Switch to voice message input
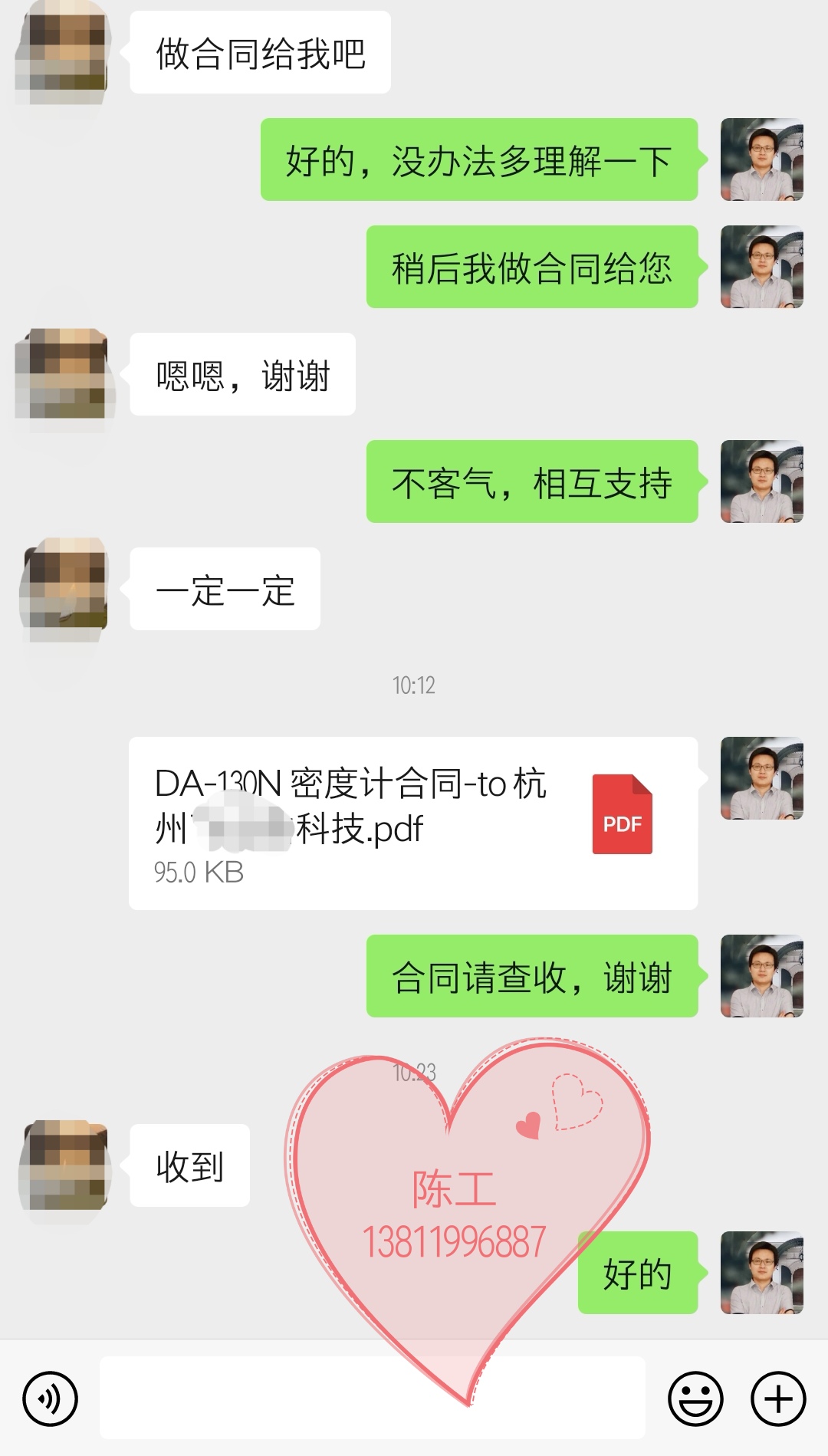This screenshot has height=1456, width=828. pyautogui.click(x=51, y=1398)
